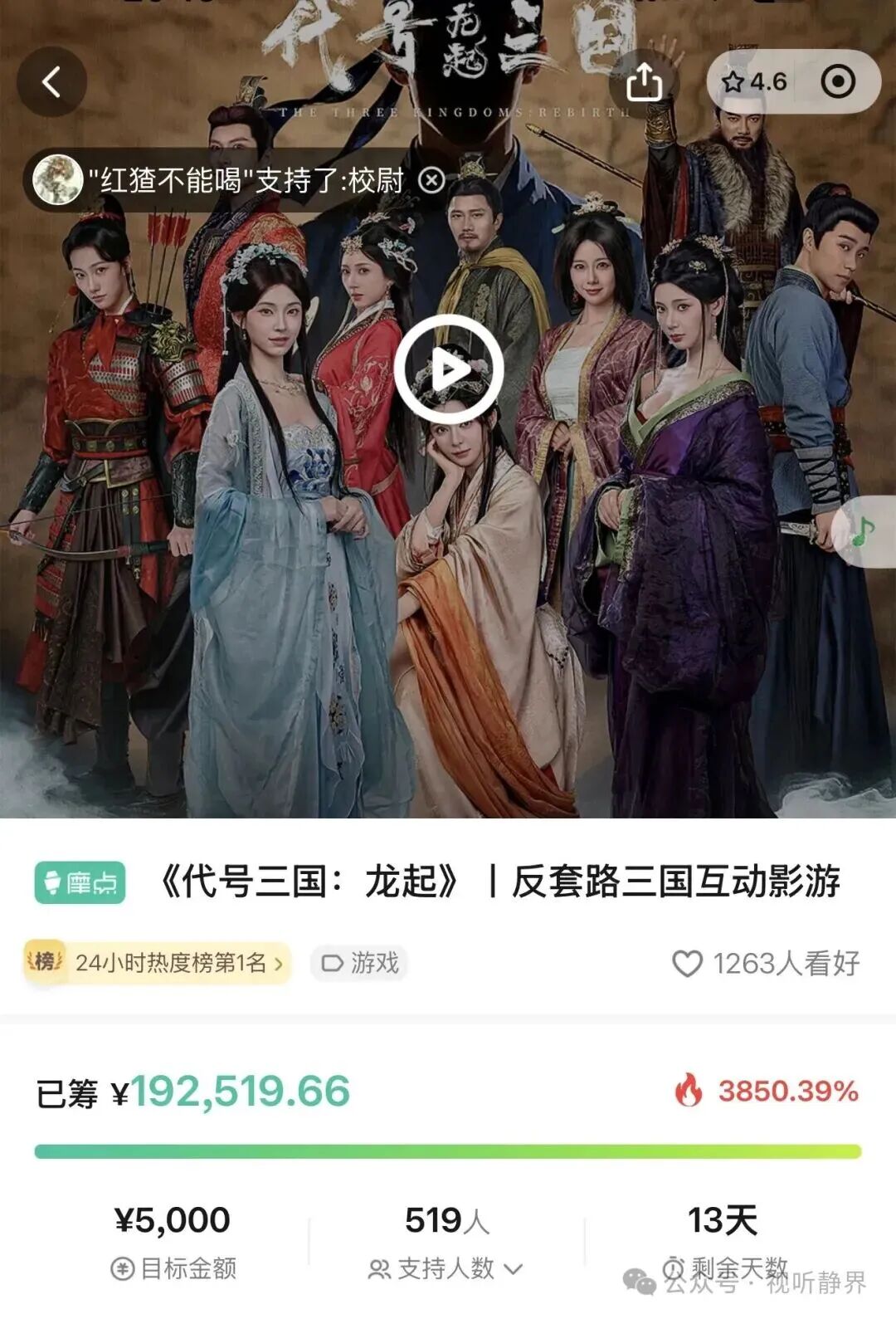This screenshot has width=896, height=1319.
Task: Tap the circular target icon beside rating
Action: 837,82
